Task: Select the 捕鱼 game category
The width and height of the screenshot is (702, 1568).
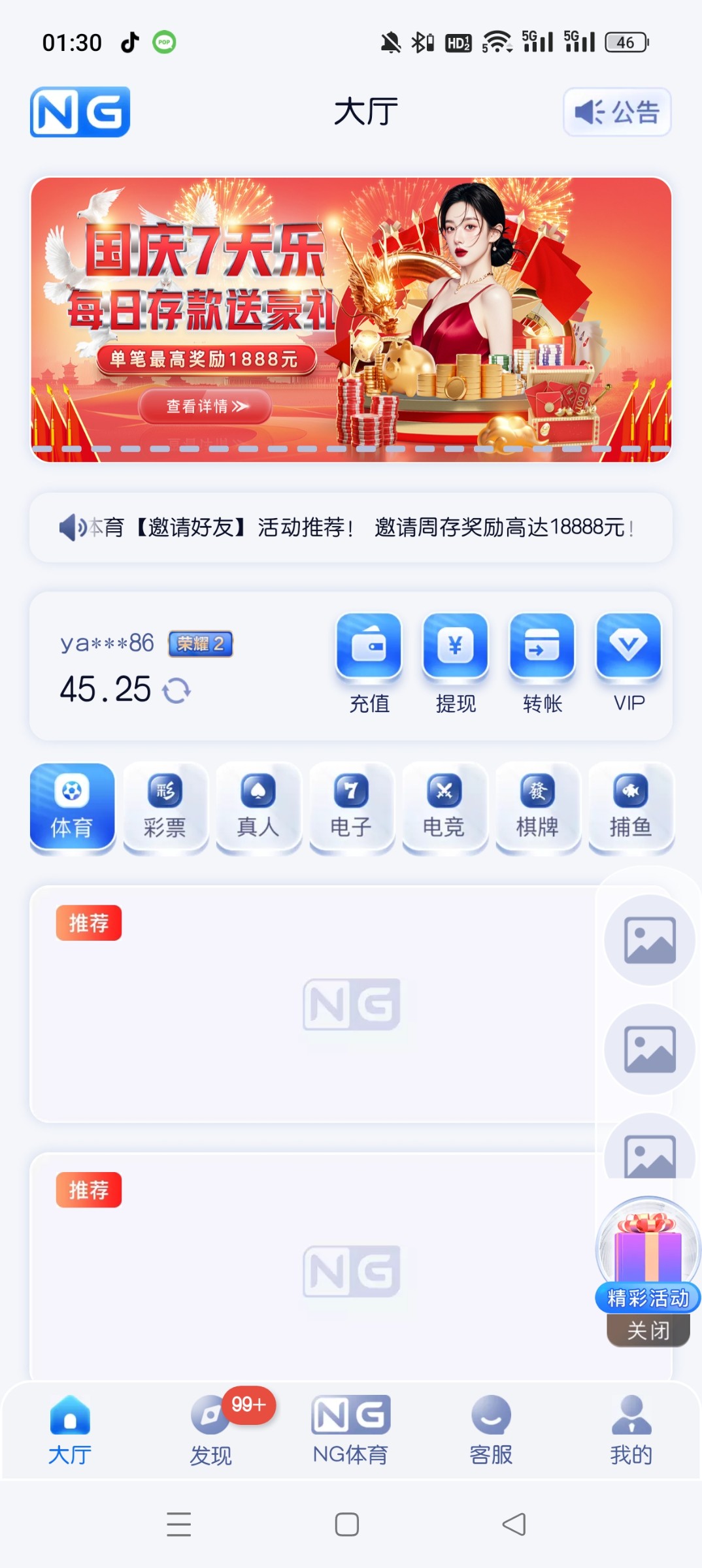Action: 630,808
